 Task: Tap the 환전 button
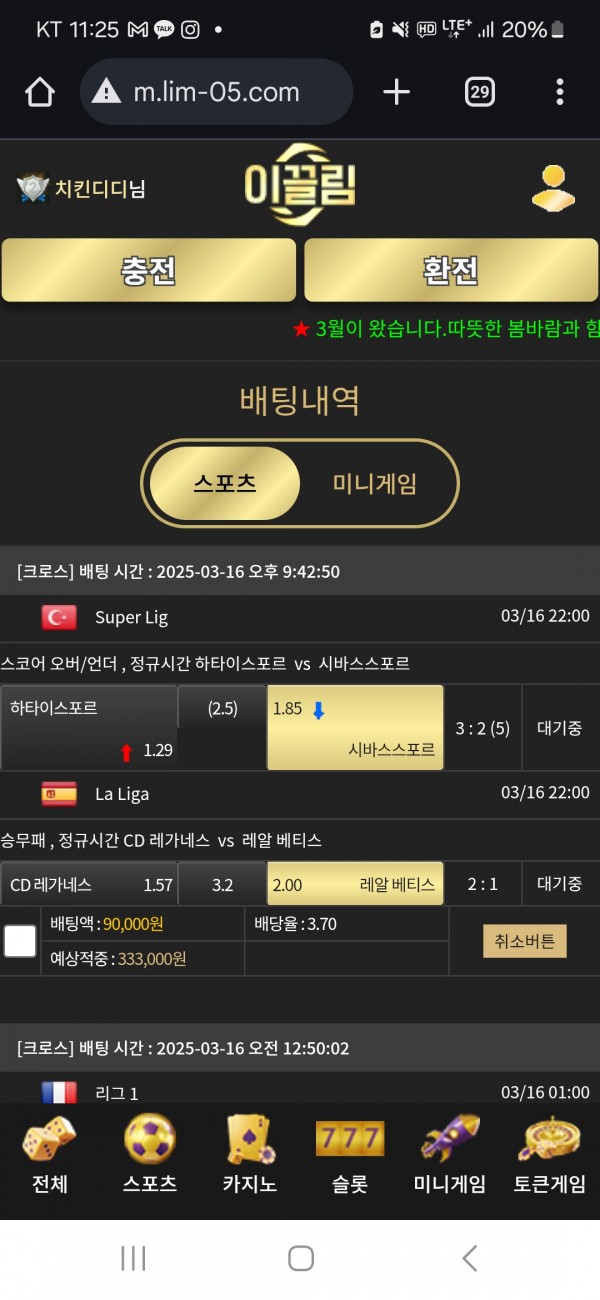point(451,270)
